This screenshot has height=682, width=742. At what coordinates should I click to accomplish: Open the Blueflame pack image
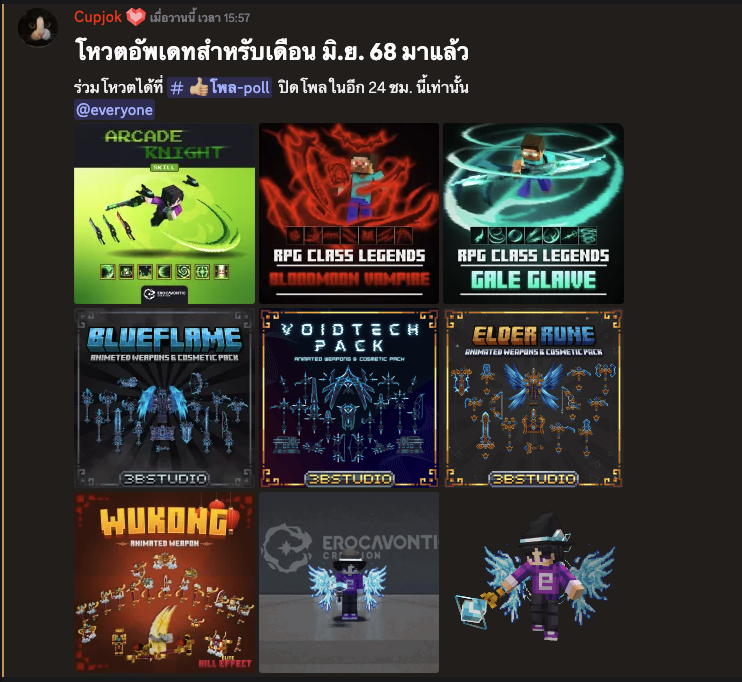165,398
